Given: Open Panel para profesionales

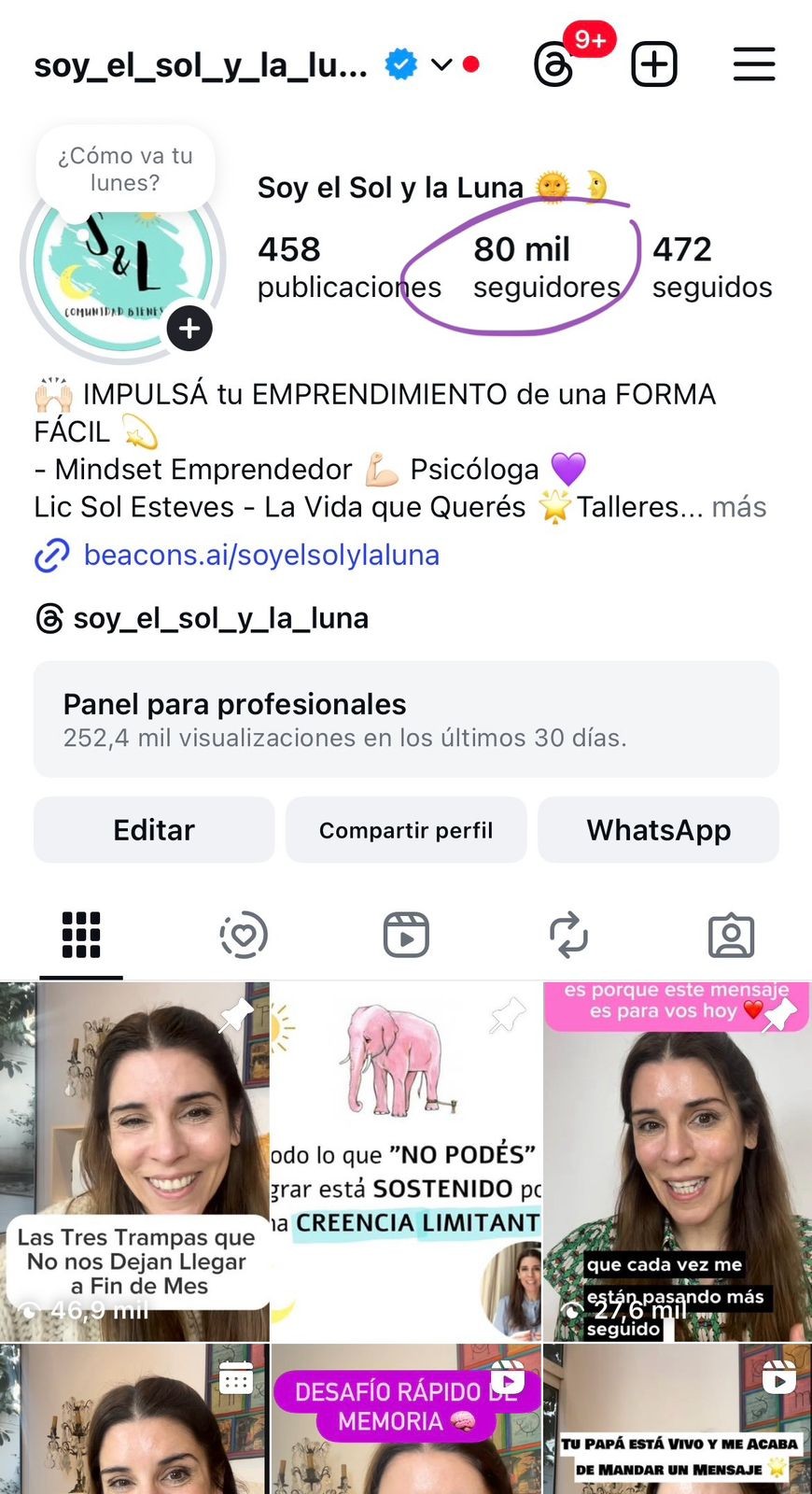Looking at the screenshot, I should (406, 719).
